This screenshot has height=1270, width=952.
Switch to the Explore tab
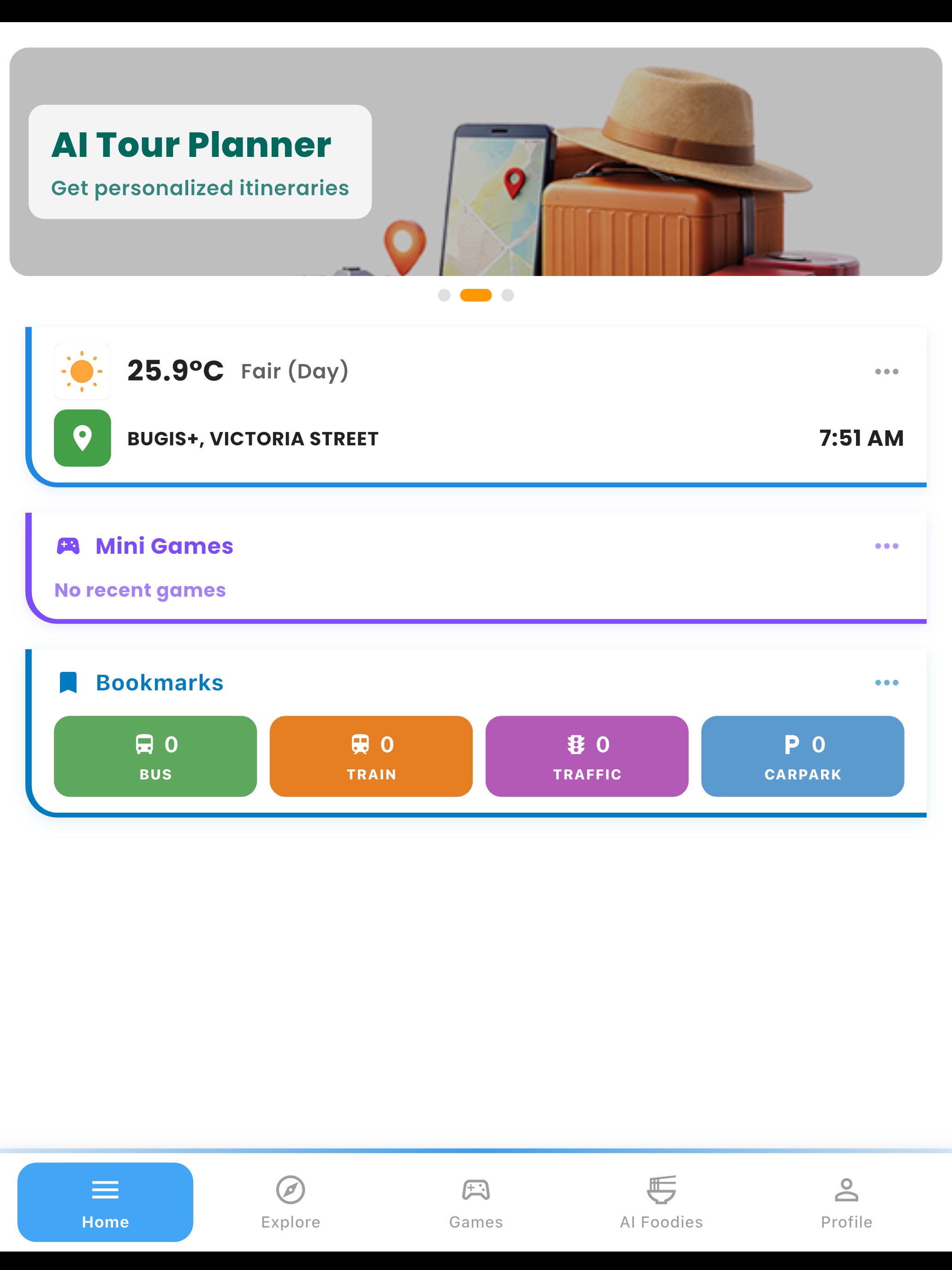[x=291, y=1203]
